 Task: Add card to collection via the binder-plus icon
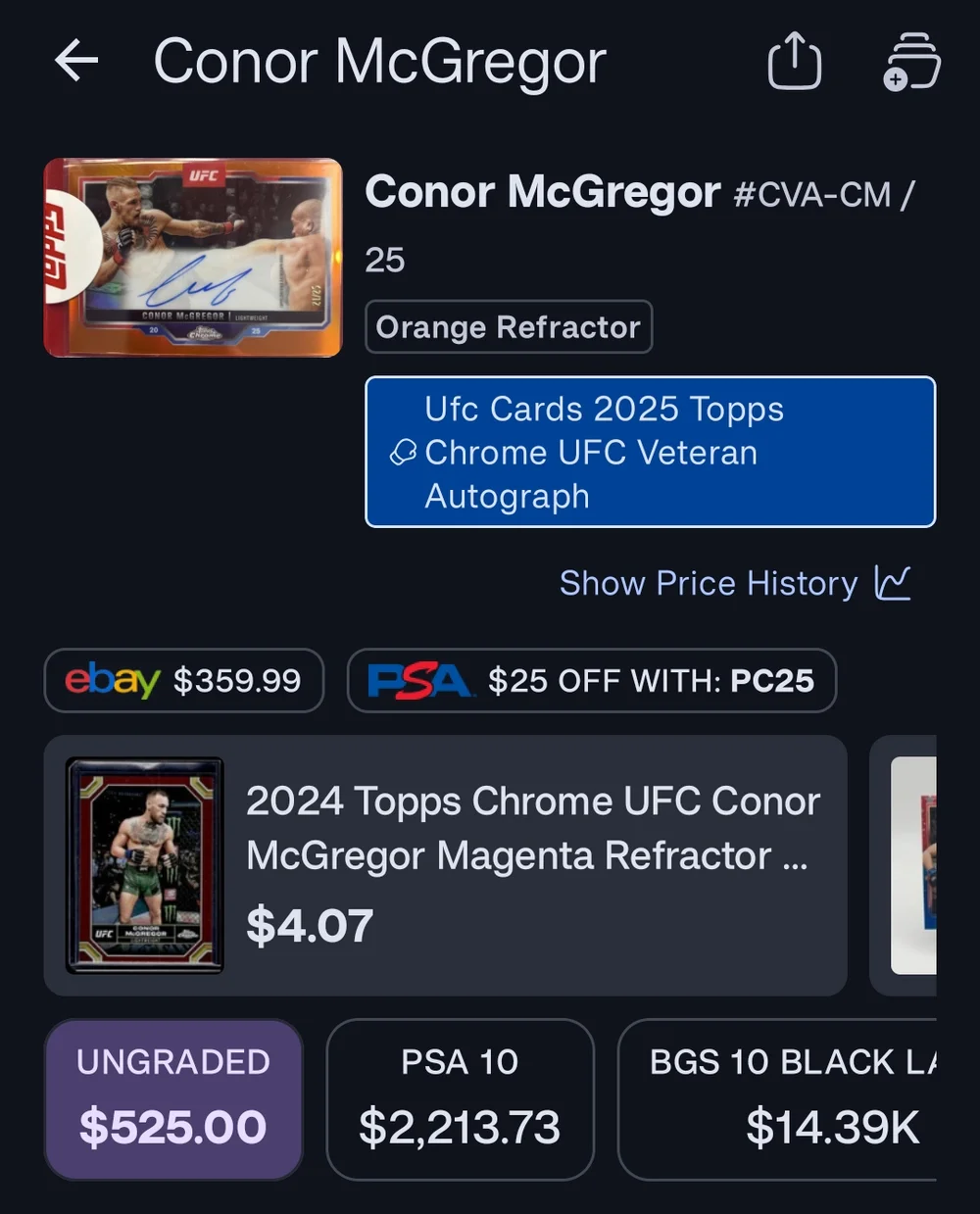pos(910,61)
